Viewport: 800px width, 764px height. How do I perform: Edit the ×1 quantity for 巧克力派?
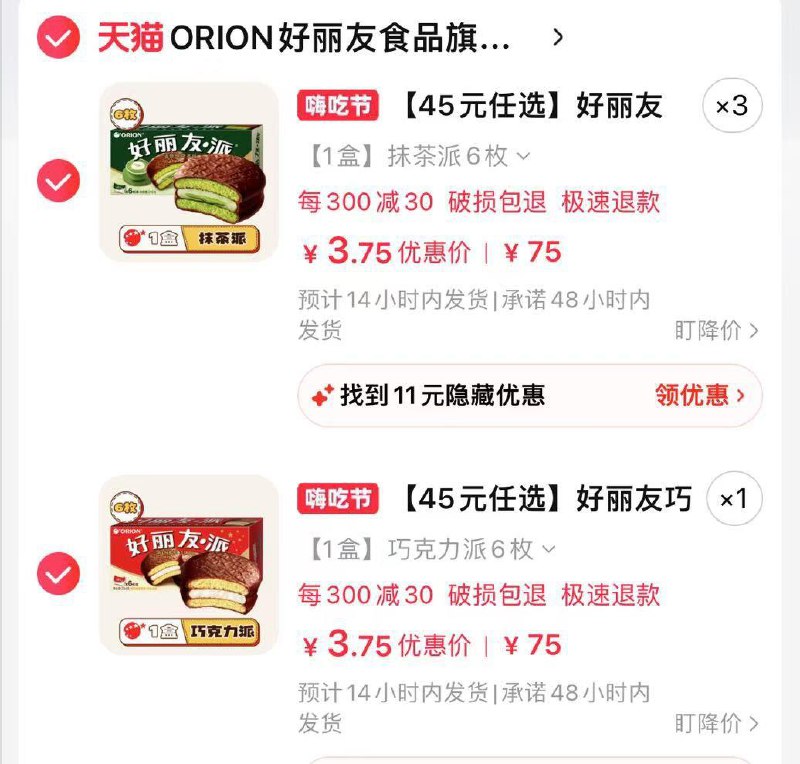[734, 499]
